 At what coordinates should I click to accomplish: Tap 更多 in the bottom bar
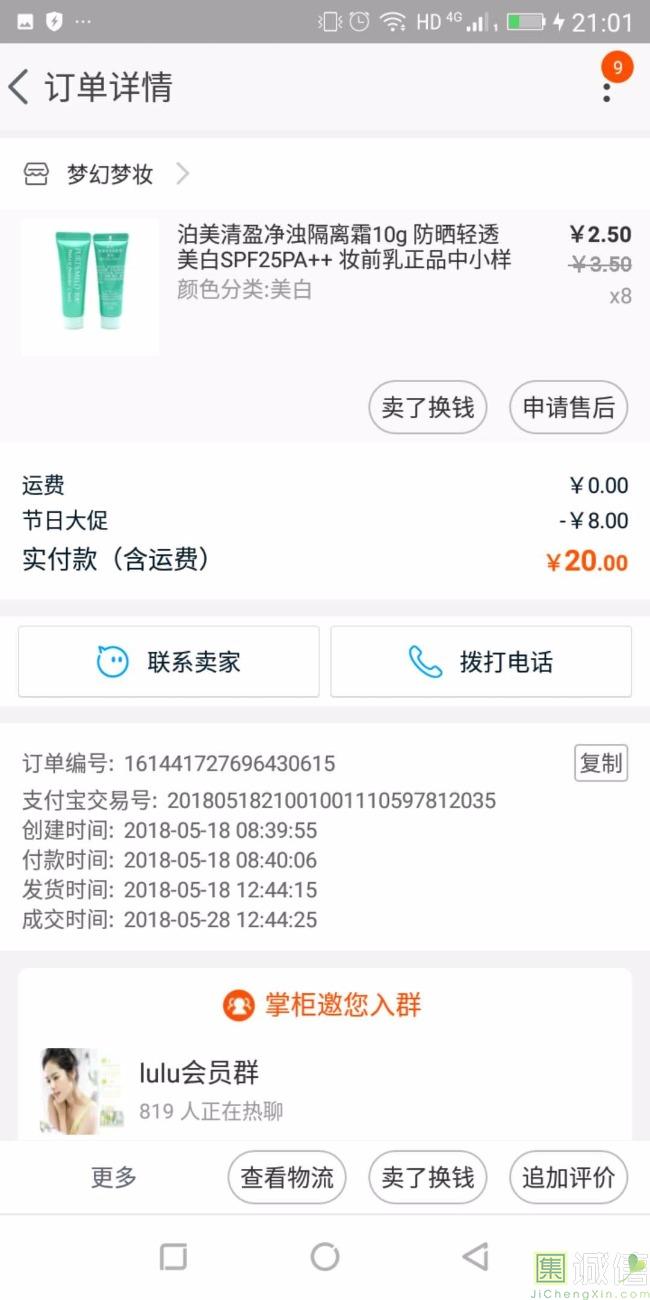click(x=114, y=1177)
